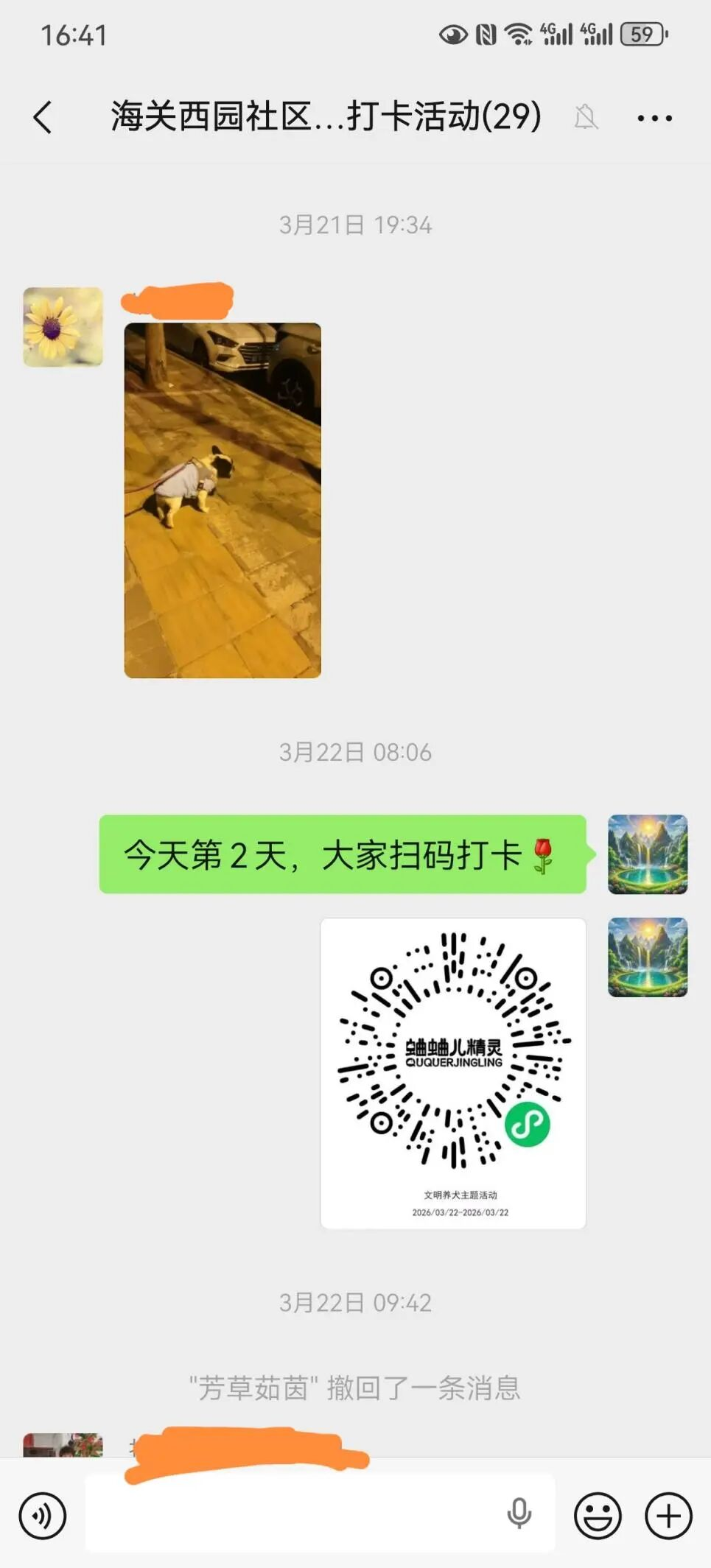Open the sunflower avatar profile

click(x=63, y=327)
